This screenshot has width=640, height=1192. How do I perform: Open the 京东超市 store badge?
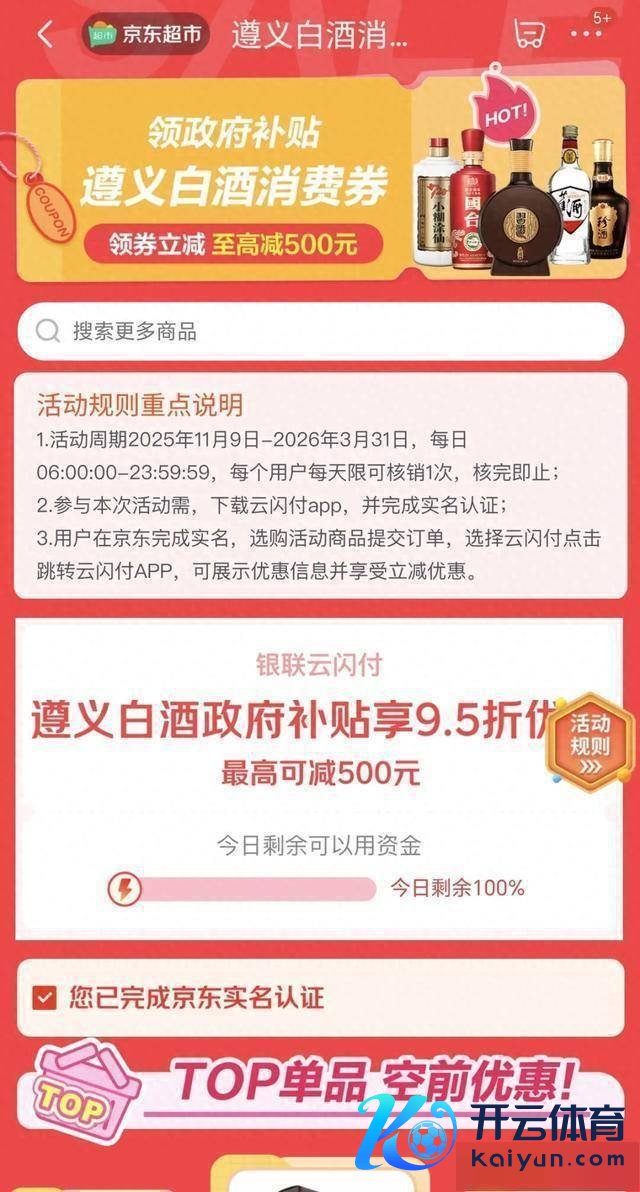point(146,34)
